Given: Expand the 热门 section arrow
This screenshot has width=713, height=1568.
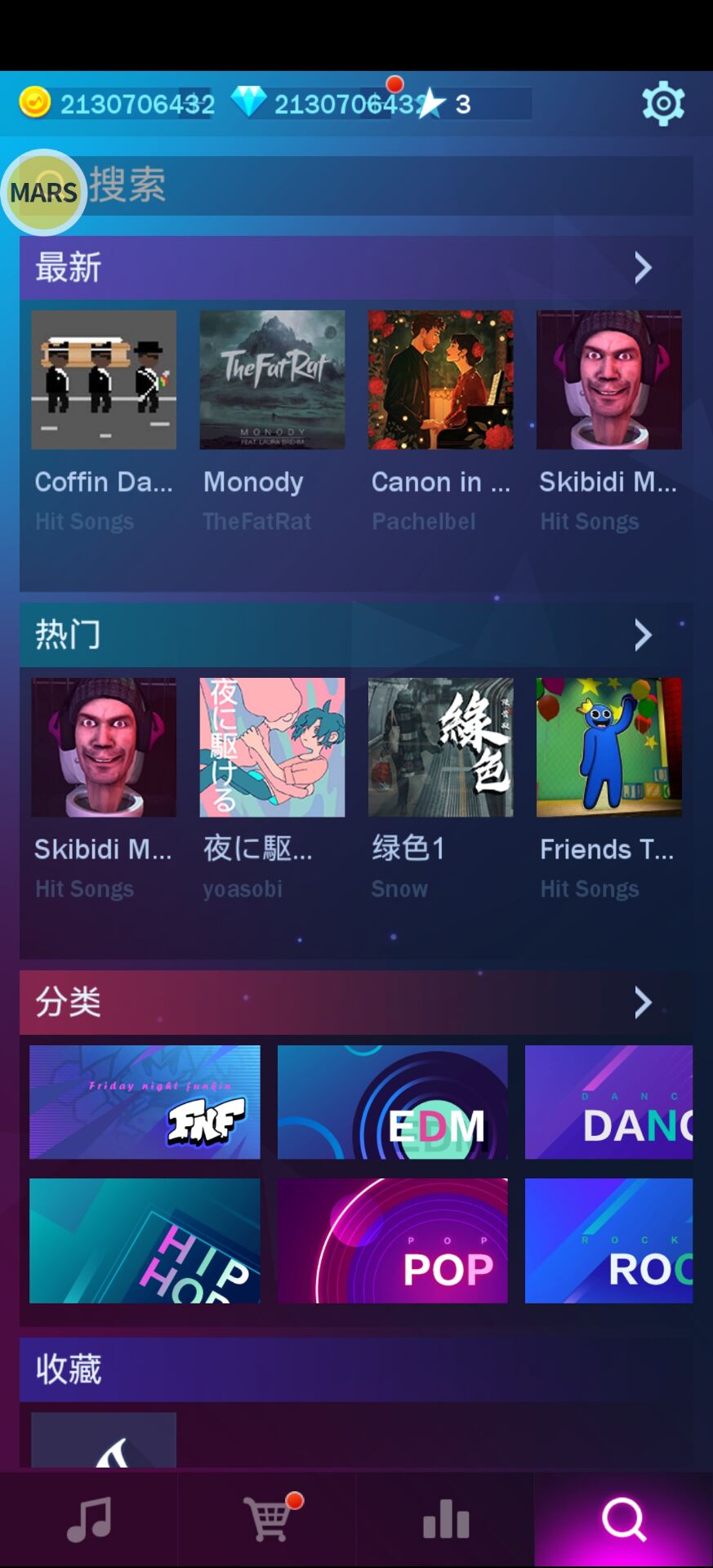Looking at the screenshot, I should tap(643, 635).
